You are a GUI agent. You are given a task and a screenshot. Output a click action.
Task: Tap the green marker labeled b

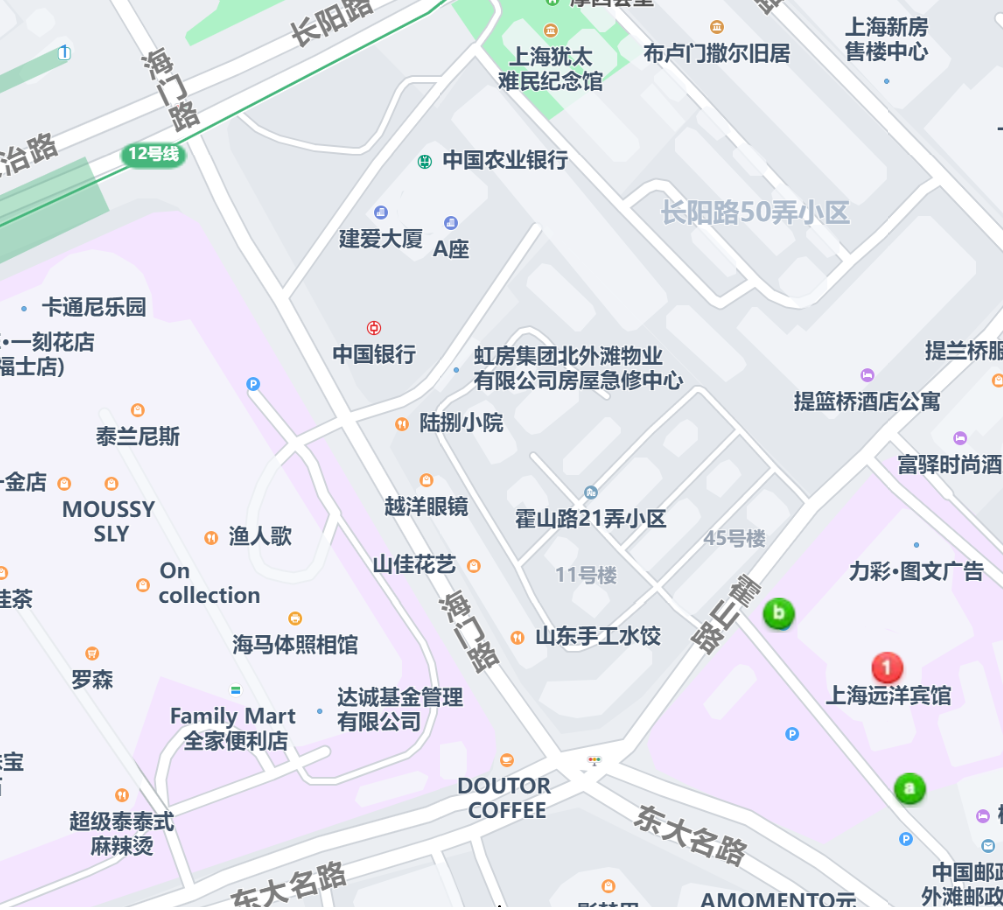(x=779, y=613)
